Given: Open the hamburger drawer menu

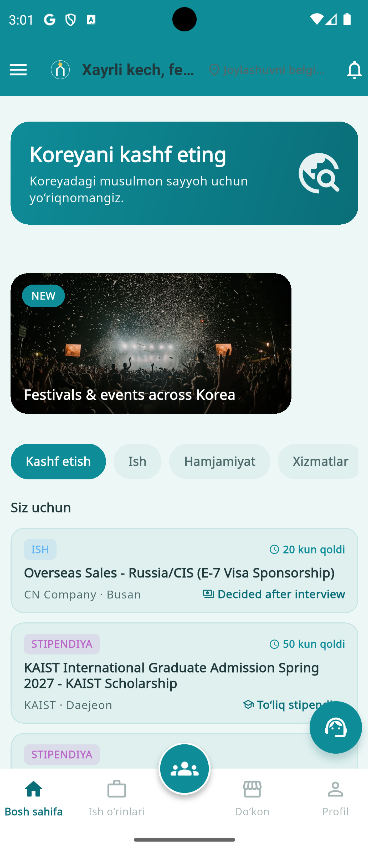Looking at the screenshot, I should pyautogui.click(x=18, y=70).
